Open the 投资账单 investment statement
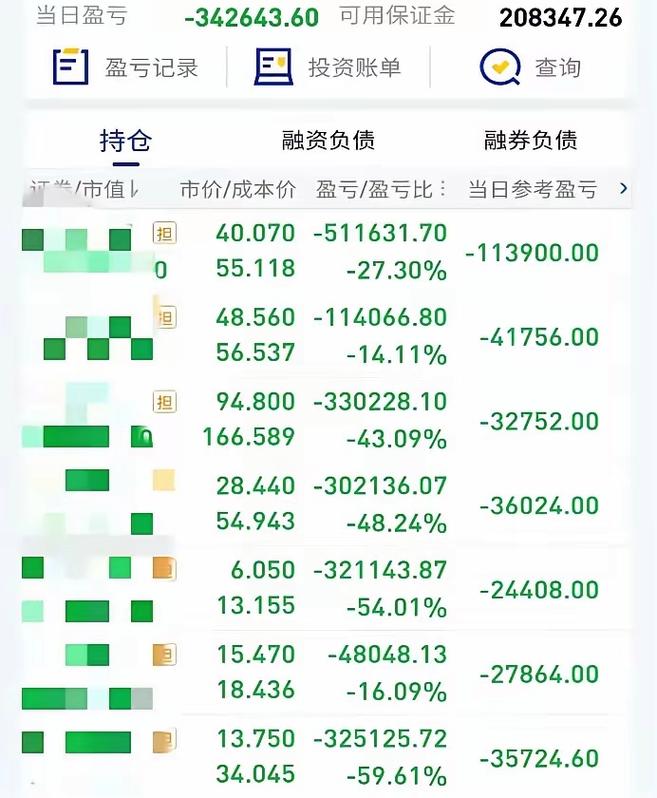The width and height of the screenshot is (657, 798). click(x=328, y=68)
